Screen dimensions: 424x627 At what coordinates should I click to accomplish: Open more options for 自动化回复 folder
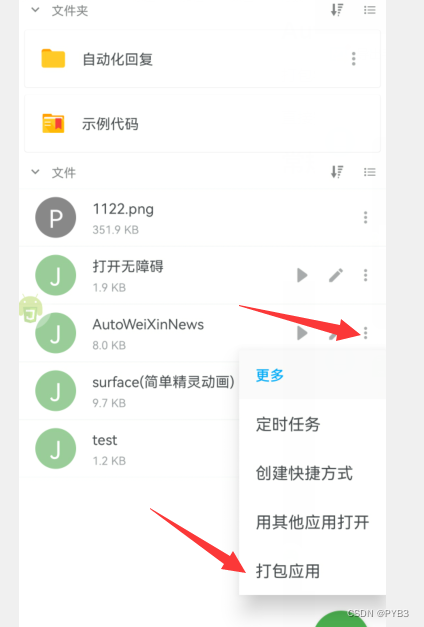pos(353,59)
